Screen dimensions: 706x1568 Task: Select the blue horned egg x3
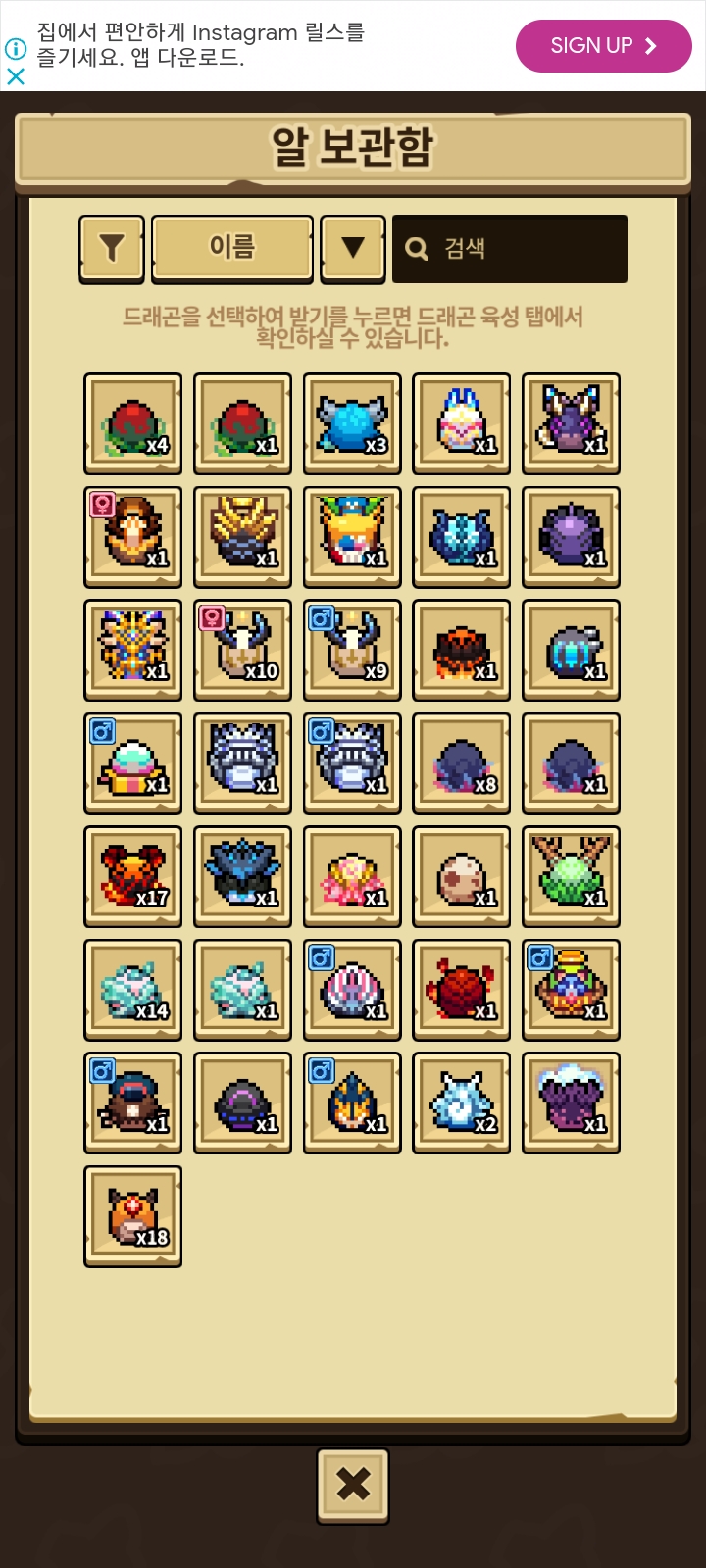[352, 423]
